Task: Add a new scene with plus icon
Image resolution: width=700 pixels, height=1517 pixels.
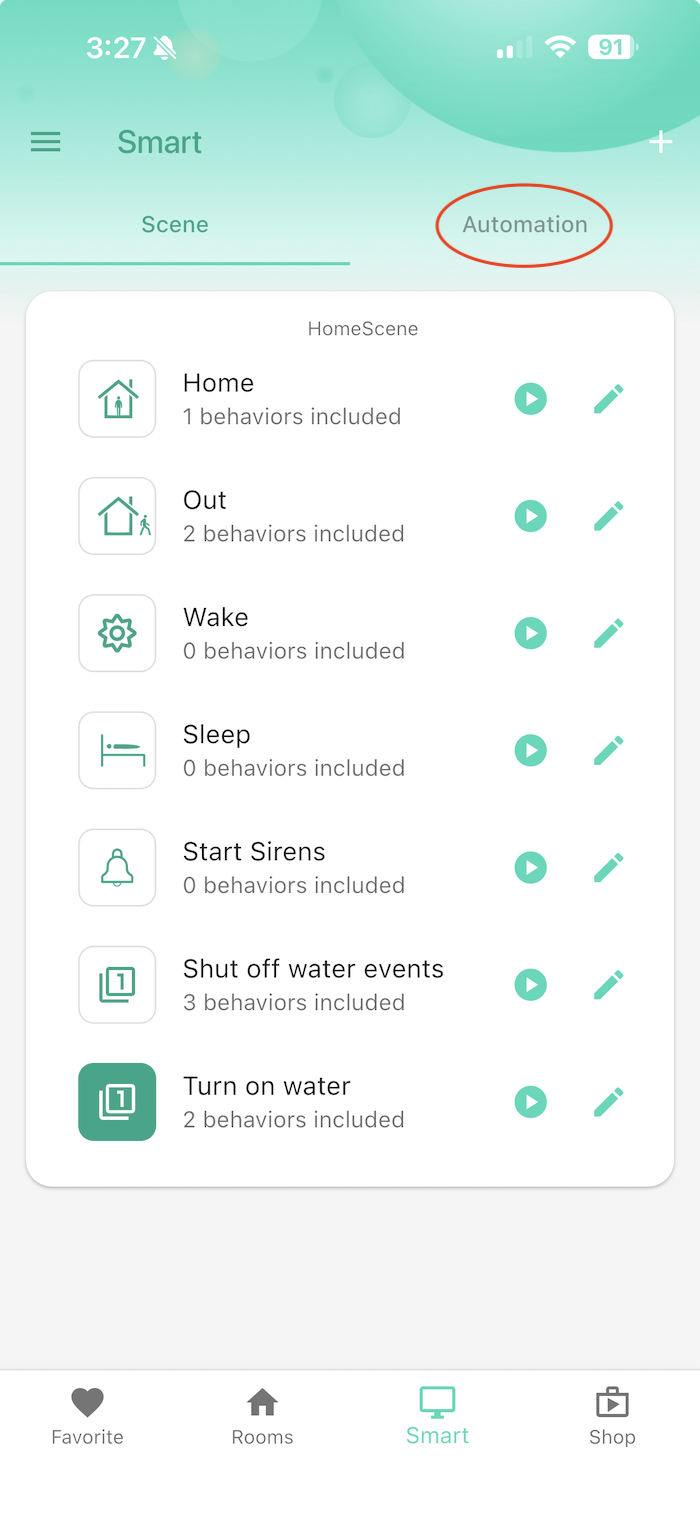Action: tap(660, 142)
